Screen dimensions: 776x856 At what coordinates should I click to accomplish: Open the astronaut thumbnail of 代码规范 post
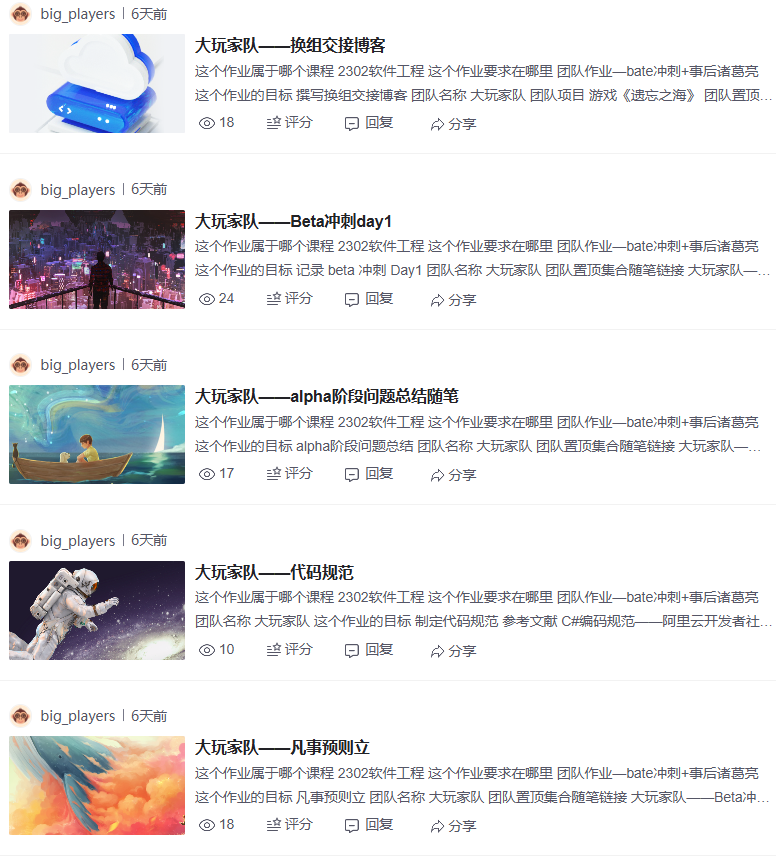[97, 610]
